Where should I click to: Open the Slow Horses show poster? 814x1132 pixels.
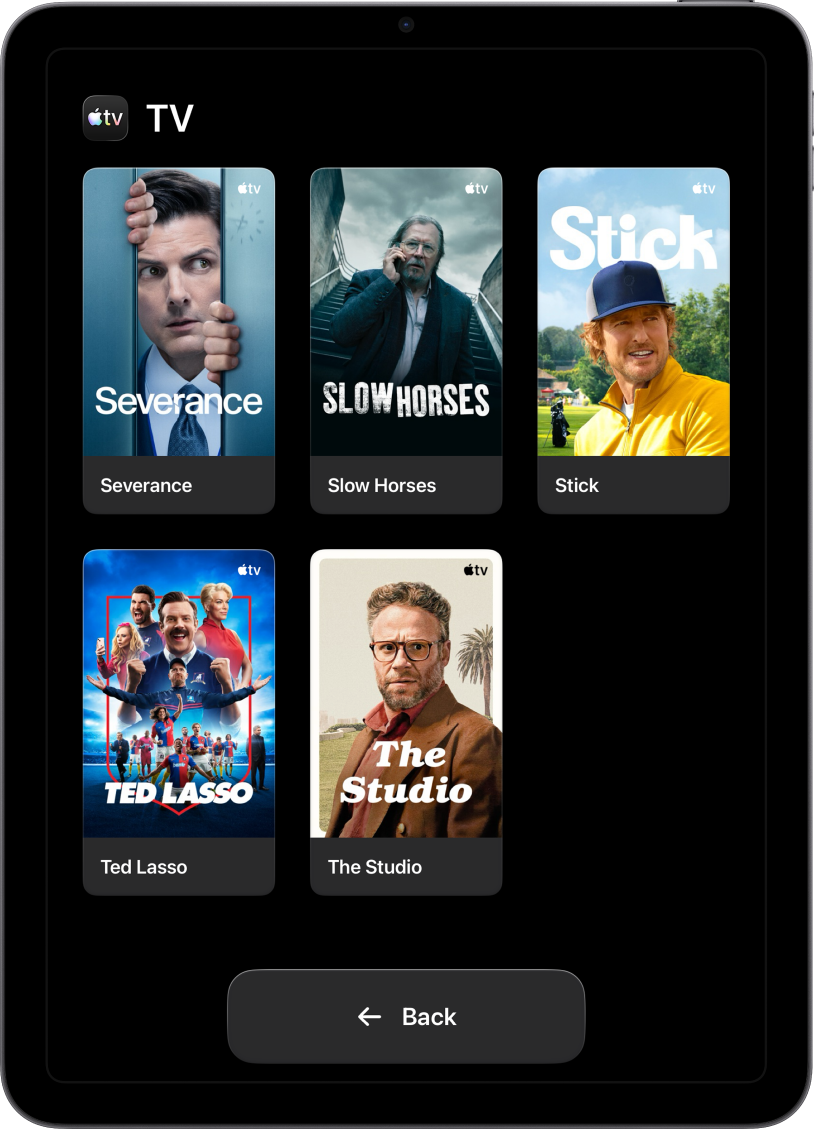click(x=405, y=312)
